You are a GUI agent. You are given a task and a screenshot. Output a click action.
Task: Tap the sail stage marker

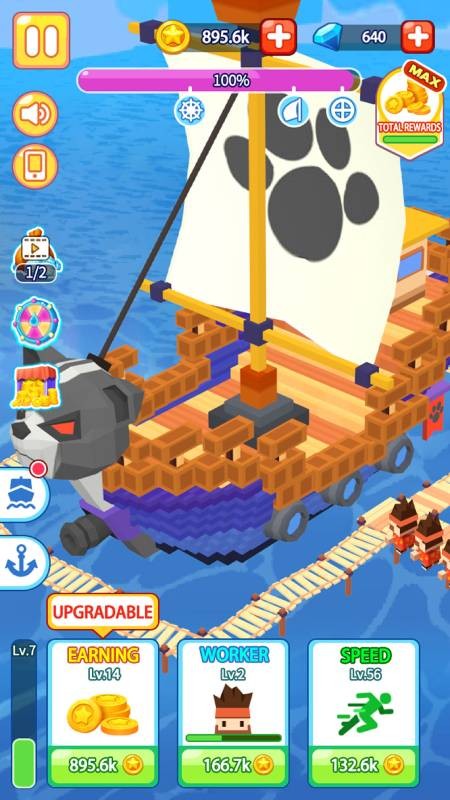click(294, 111)
